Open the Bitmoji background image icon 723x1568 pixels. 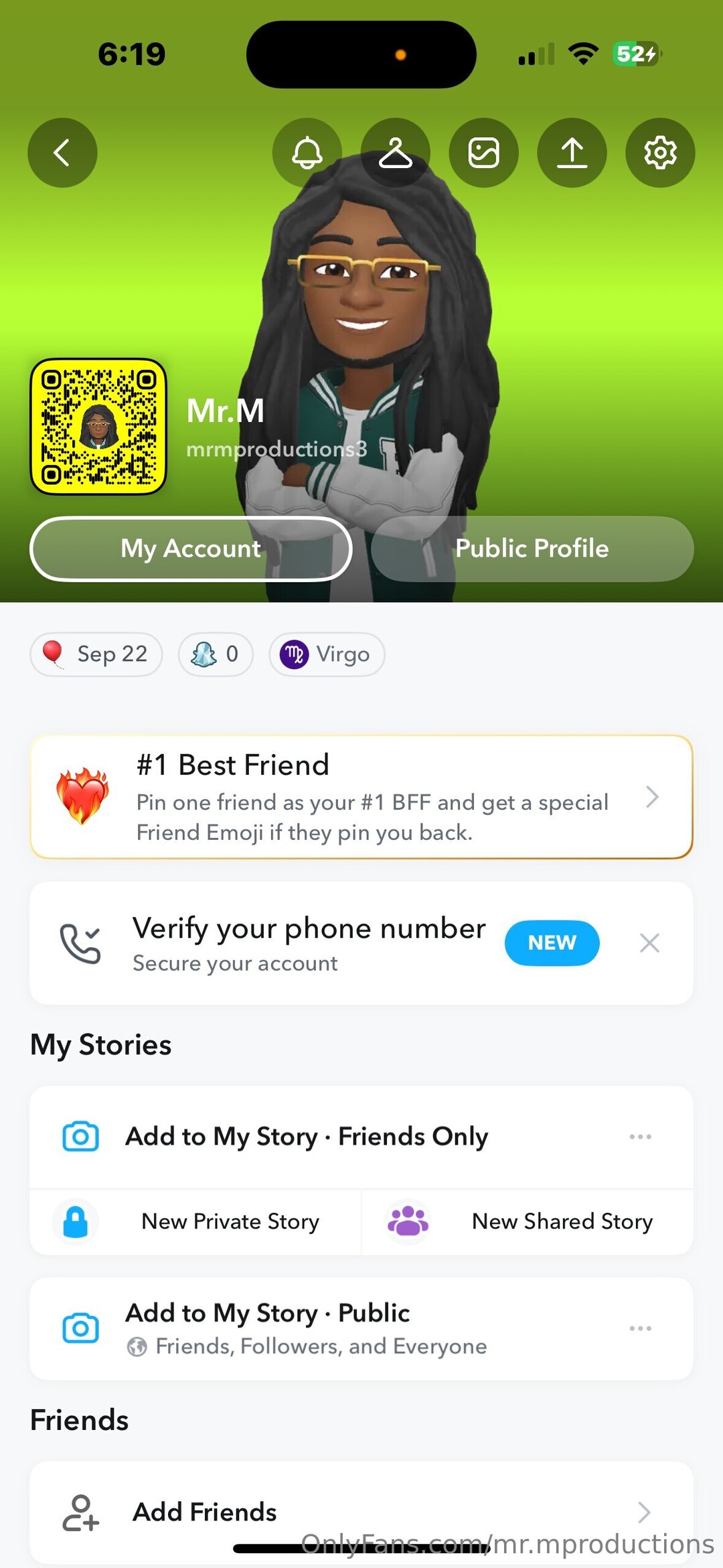tap(483, 153)
